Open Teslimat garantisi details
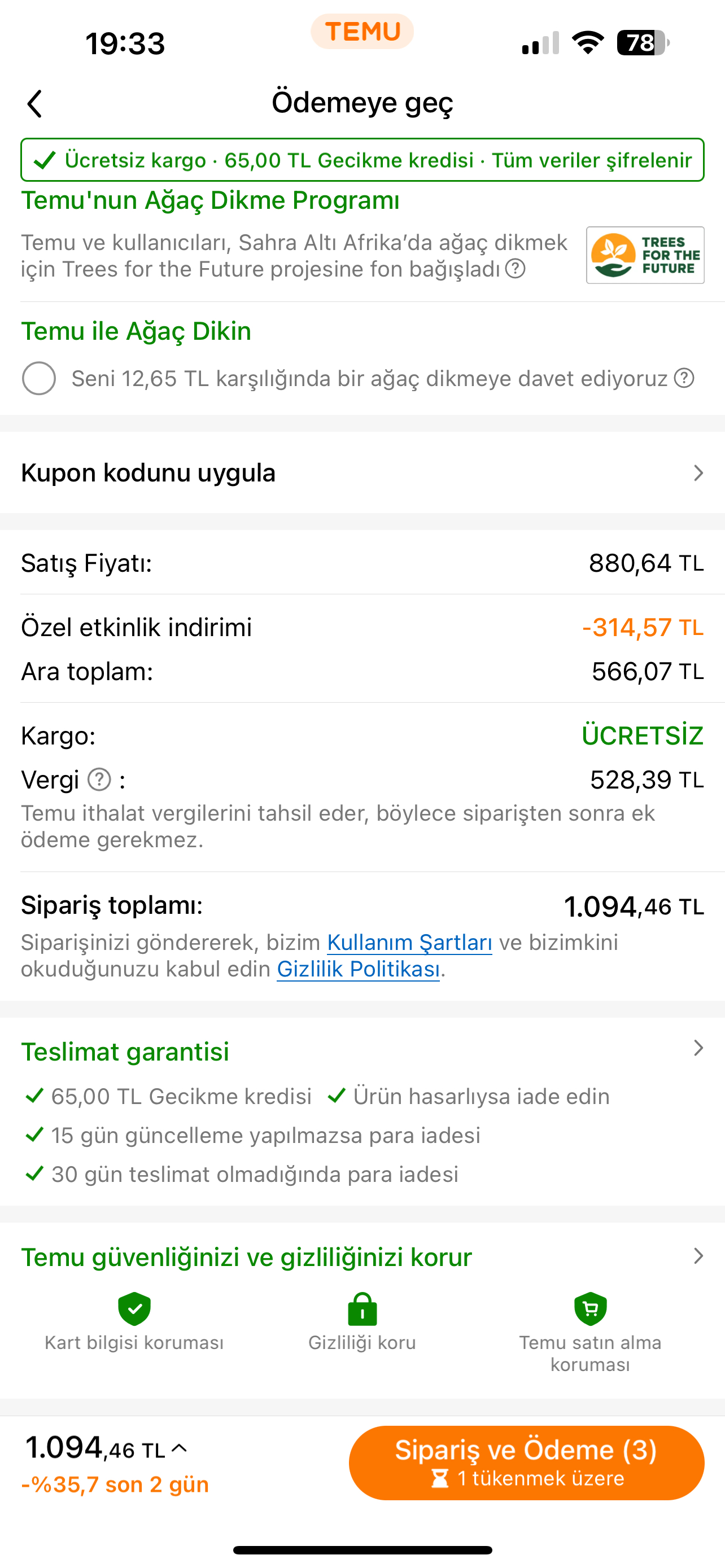Image resolution: width=725 pixels, height=1568 pixels. click(362, 1052)
